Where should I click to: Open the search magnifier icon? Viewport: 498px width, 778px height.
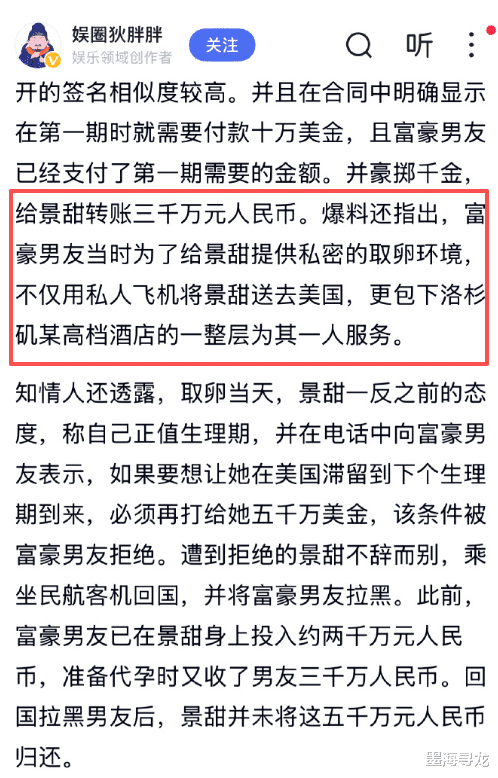[359, 46]
